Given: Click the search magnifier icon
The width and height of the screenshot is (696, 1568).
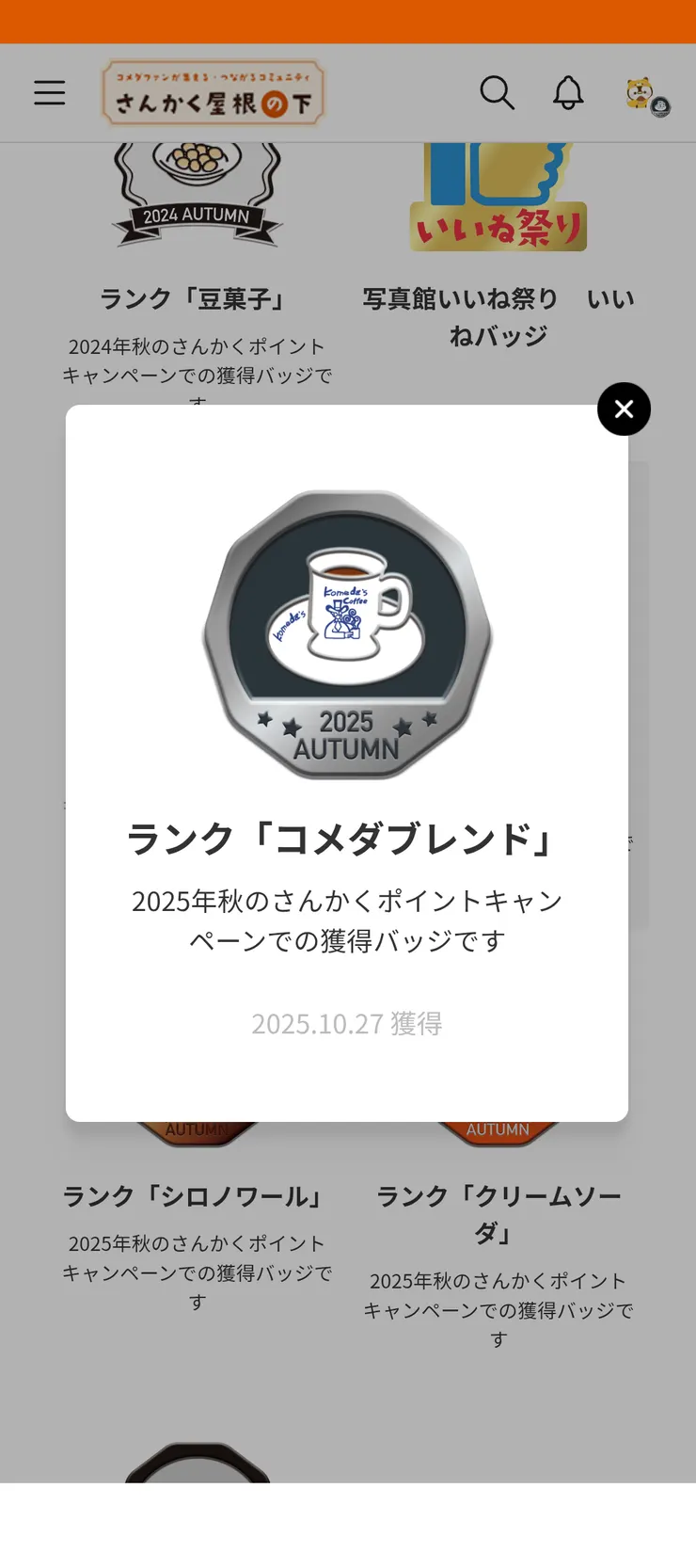Looking at the screenshot, I should pyautogui.click(x=498, y=92).
